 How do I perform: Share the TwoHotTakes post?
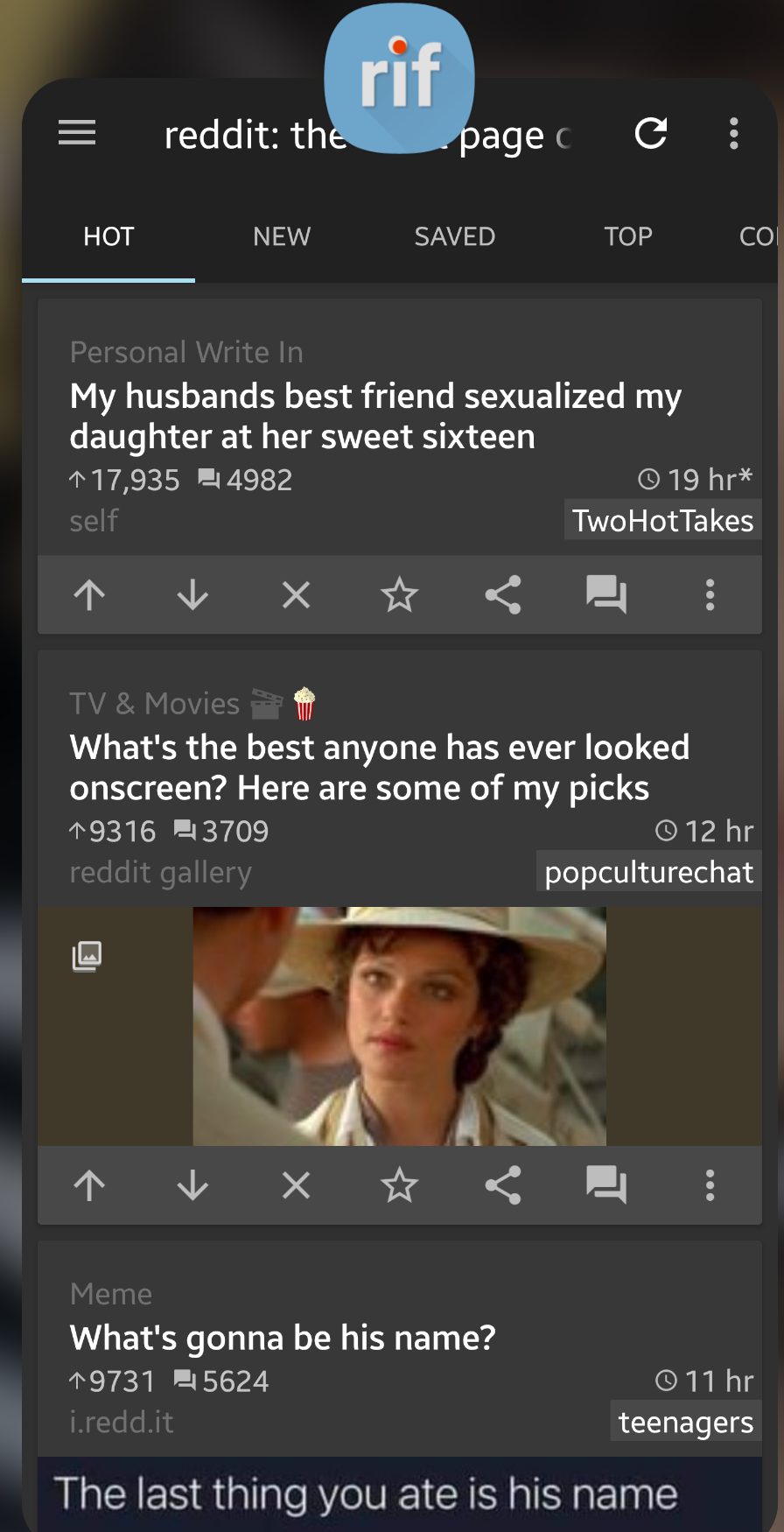click(503, 595)
